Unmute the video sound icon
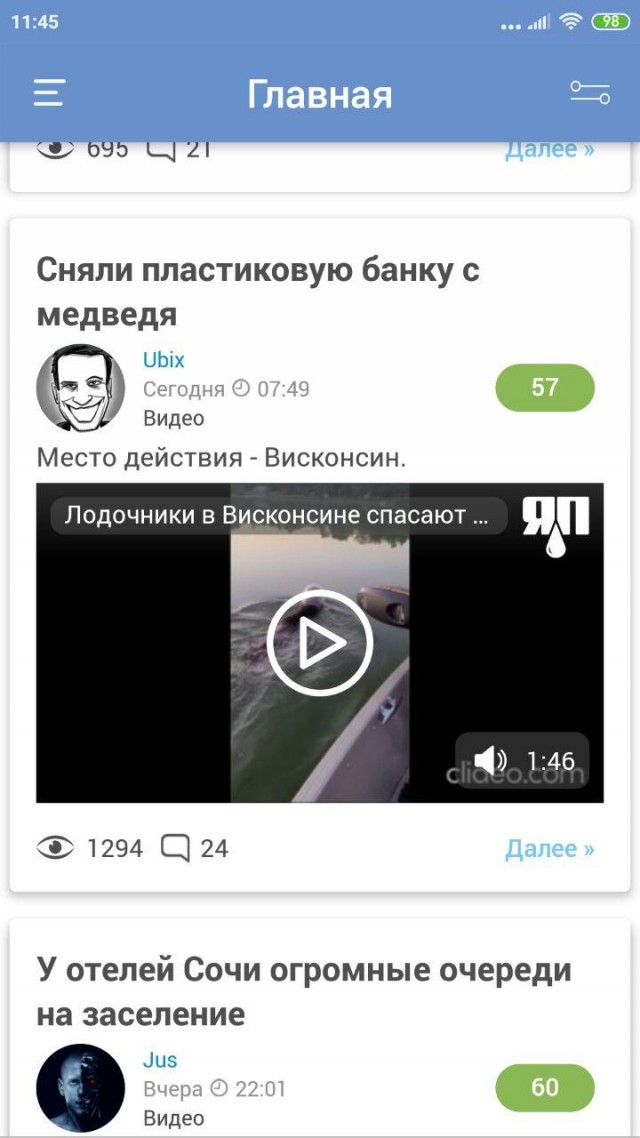 490,761
